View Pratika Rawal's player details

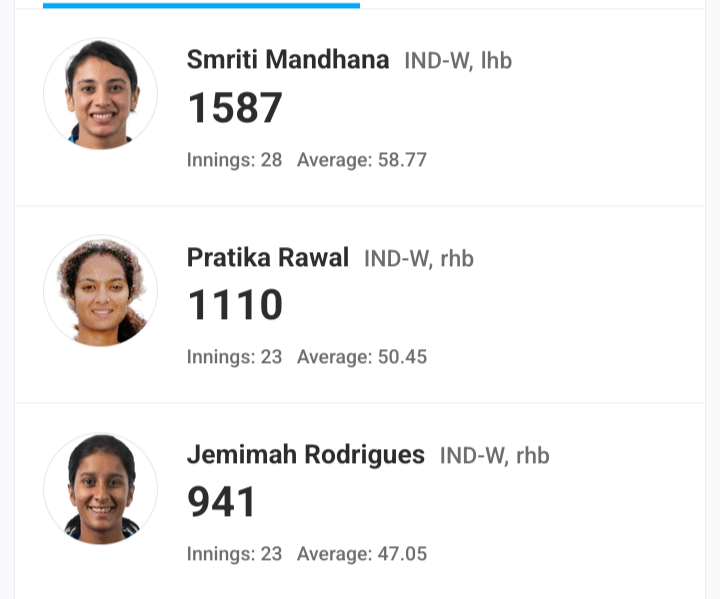[268, 258]
